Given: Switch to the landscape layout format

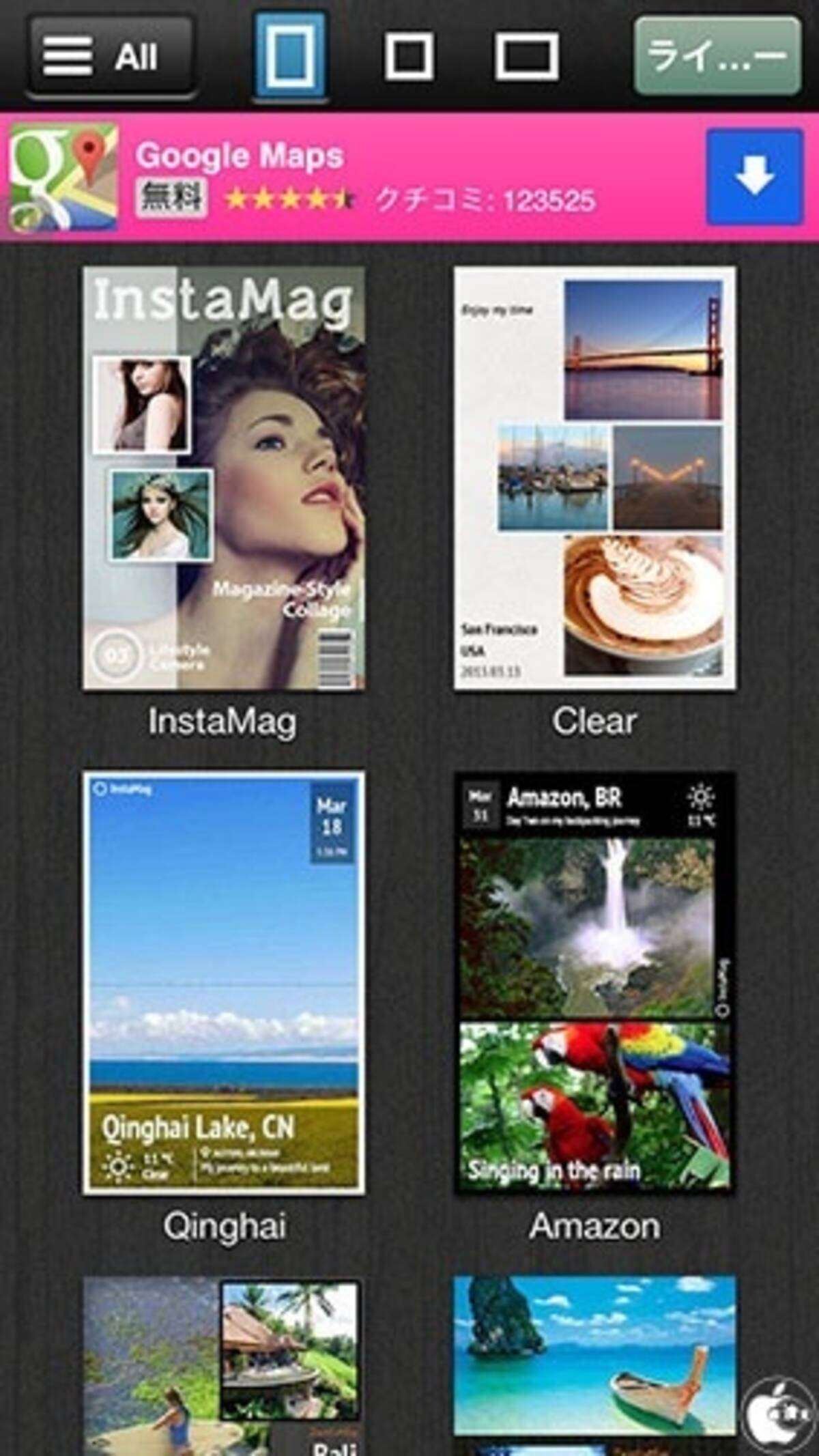Looking at the screenshot, I should (x=526, y=56).
